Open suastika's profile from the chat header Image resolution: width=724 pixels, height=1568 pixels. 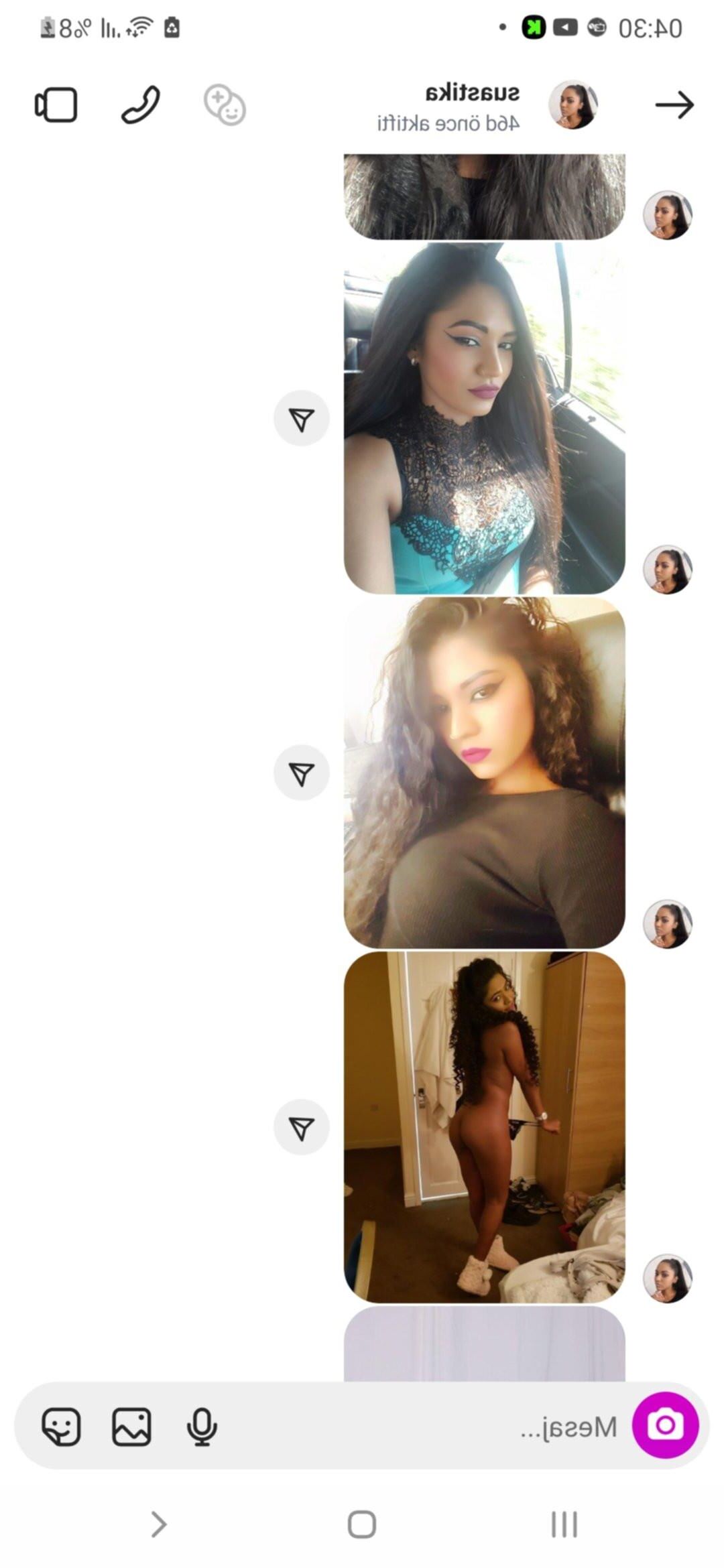[473, 106]
